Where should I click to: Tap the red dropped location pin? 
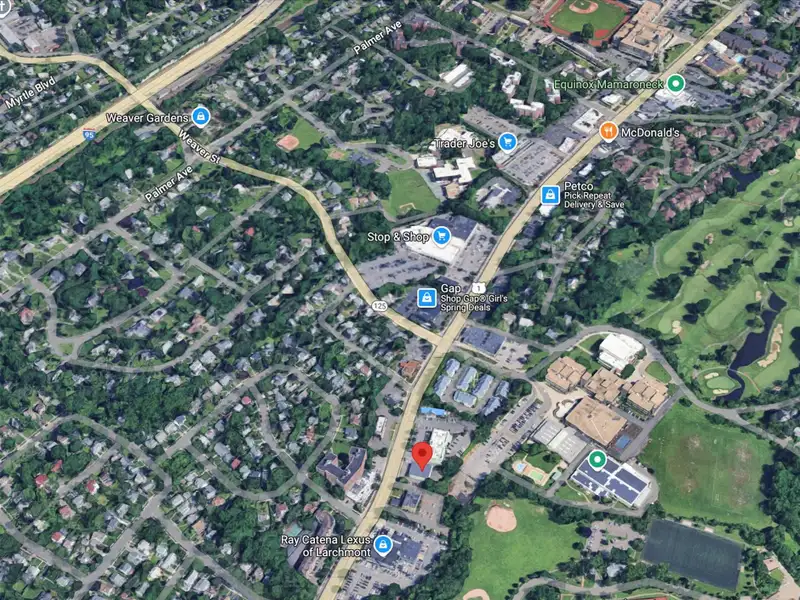422,455
